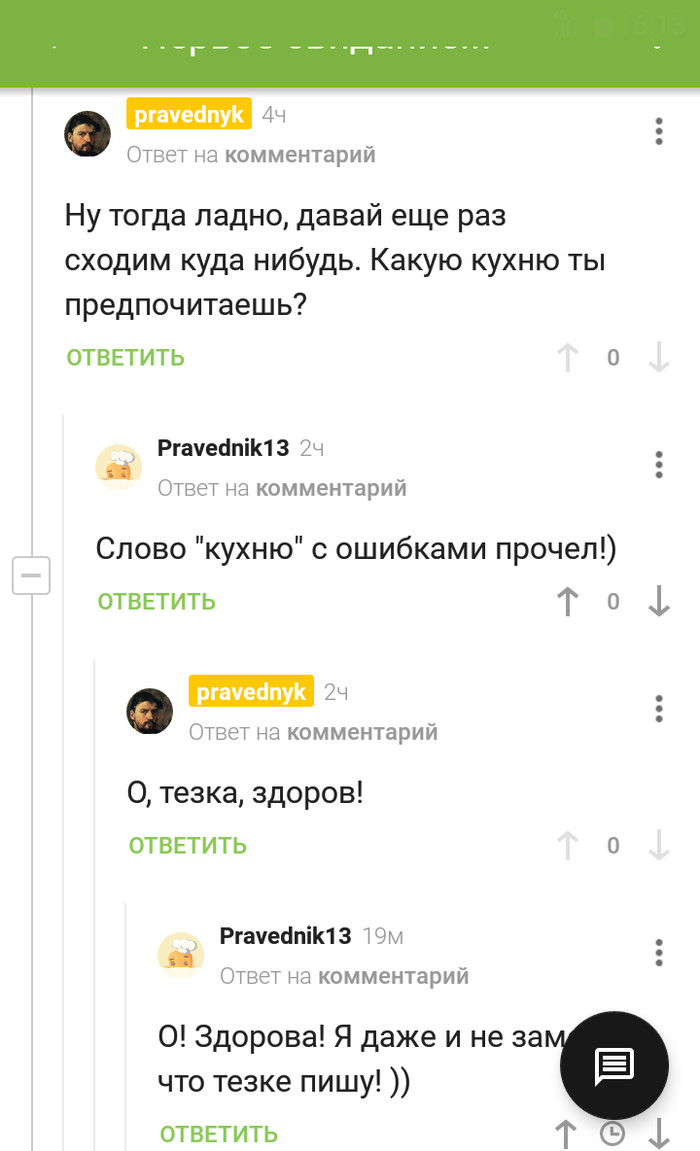The width and height of the screenshot is (700, 1151).
Task: Open the pravednyk profile from the top comment
Action: (189, 115)
